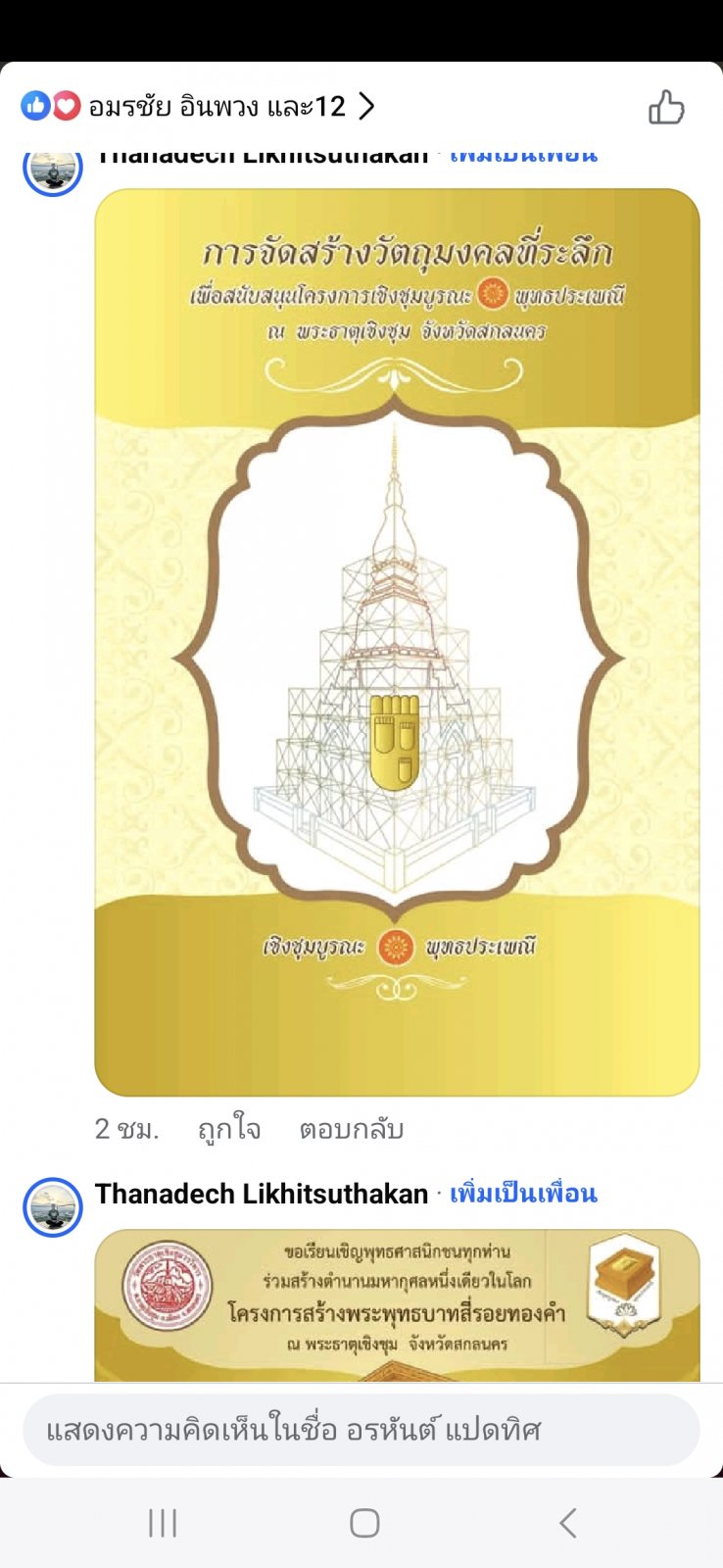Tap the comment box แสดงความคิดเห็นในชื่อ อรหันต์ แปดทิศ
Image resolution: width=723 pixels, height=1568 pixels.
point(361,1431)
